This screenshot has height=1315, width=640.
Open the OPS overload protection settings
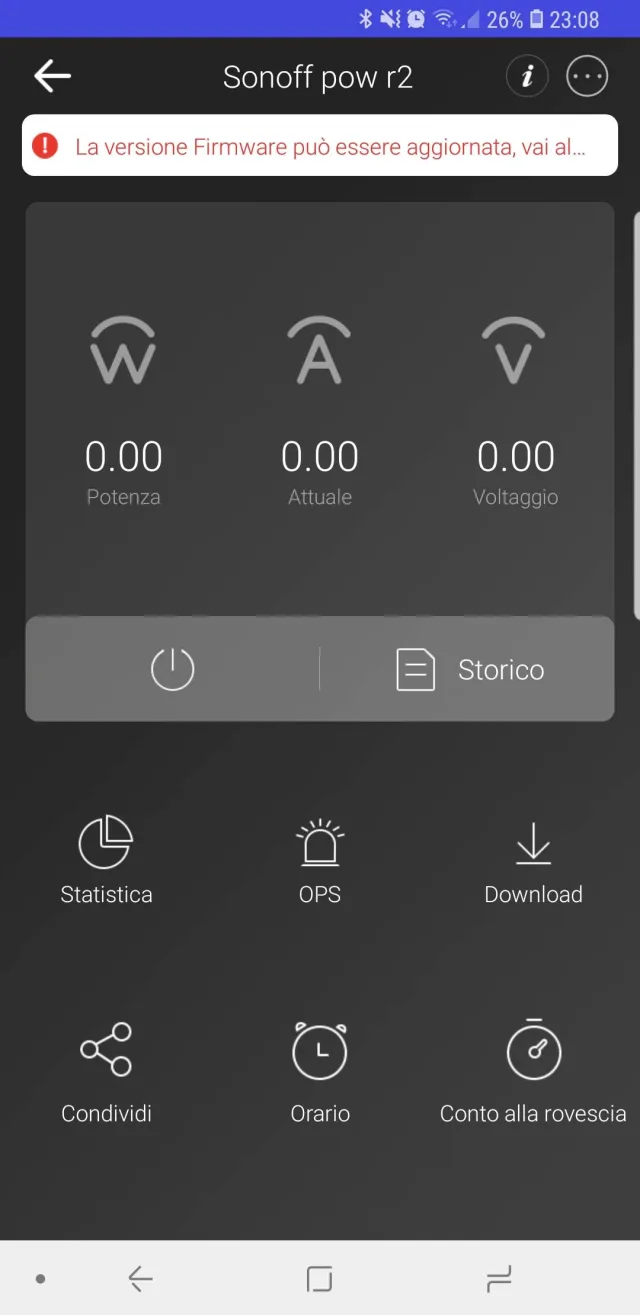[320, 859]
